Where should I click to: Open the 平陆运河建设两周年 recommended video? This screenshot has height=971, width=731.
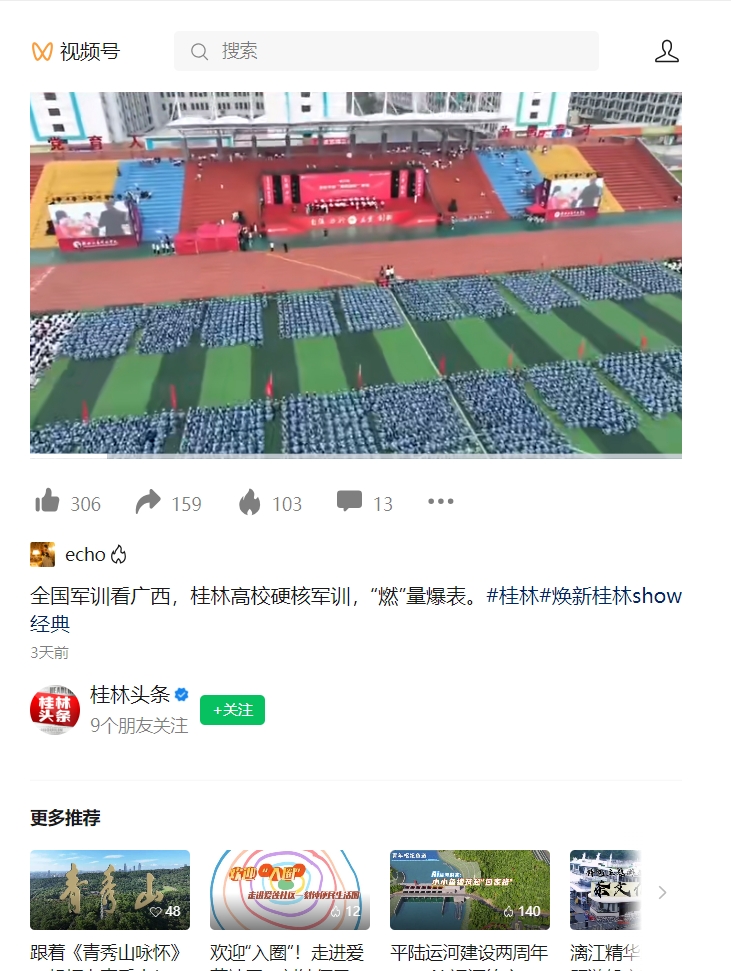click(470, 890)
